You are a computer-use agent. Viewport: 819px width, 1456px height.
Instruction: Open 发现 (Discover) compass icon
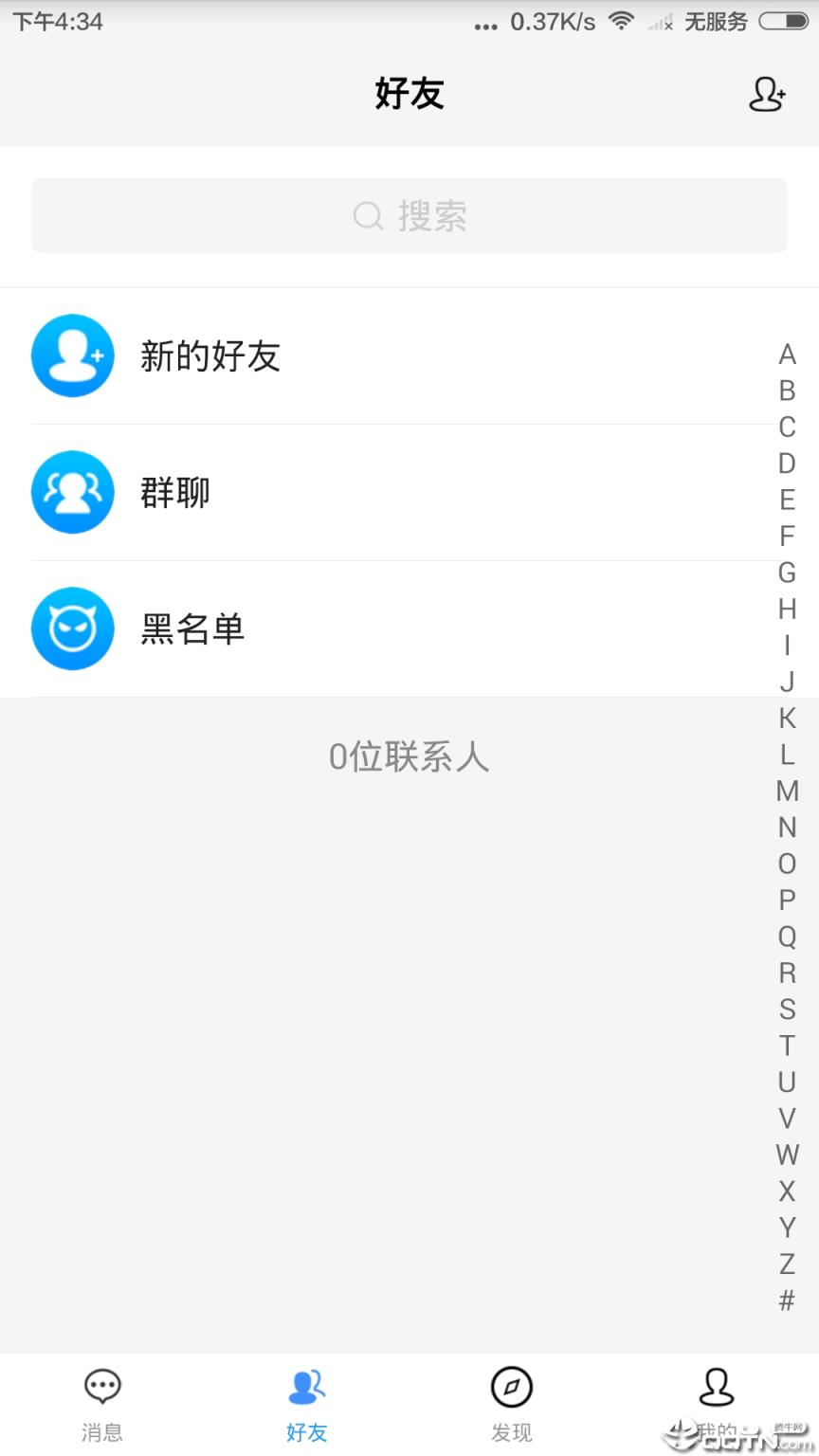click(x=511, y=1387)
